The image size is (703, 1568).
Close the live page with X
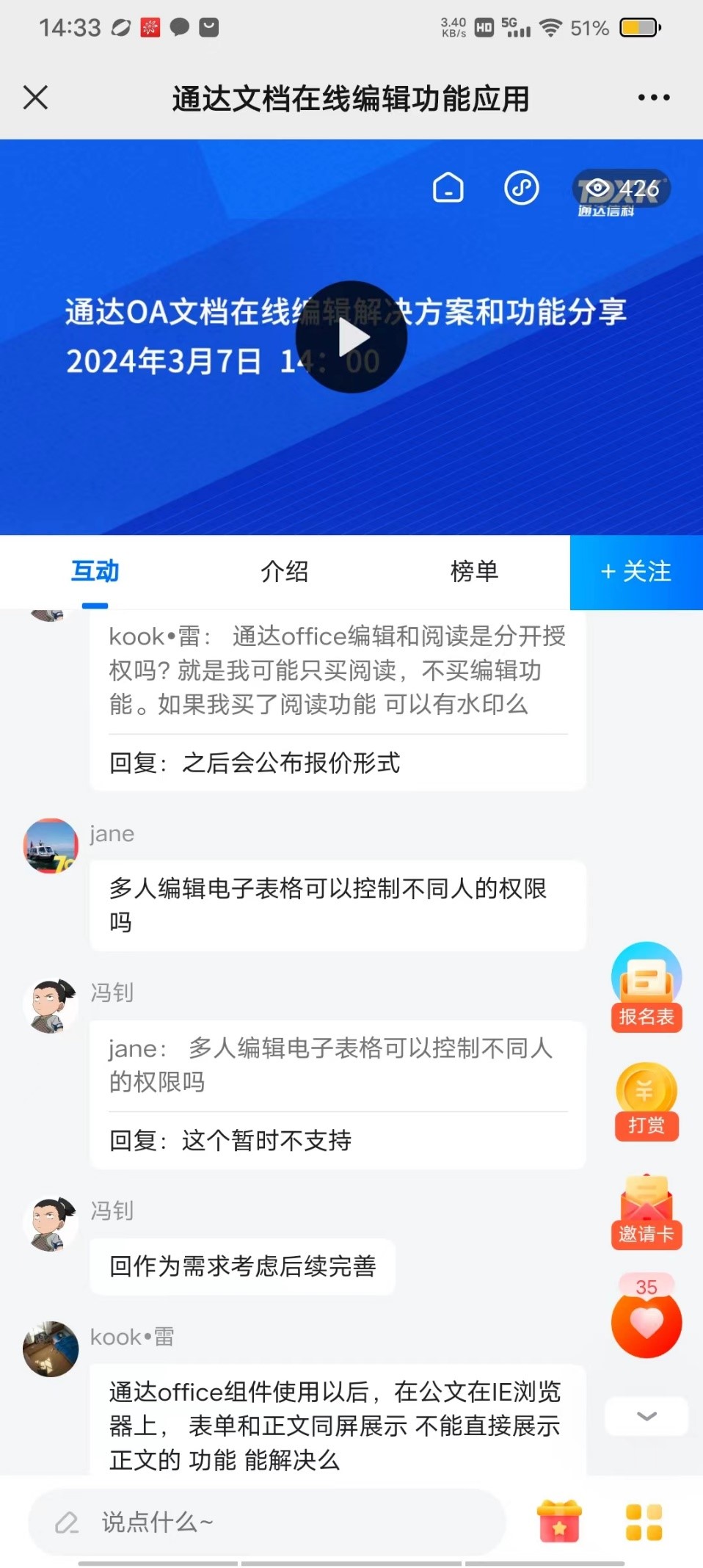coord(35,97)
